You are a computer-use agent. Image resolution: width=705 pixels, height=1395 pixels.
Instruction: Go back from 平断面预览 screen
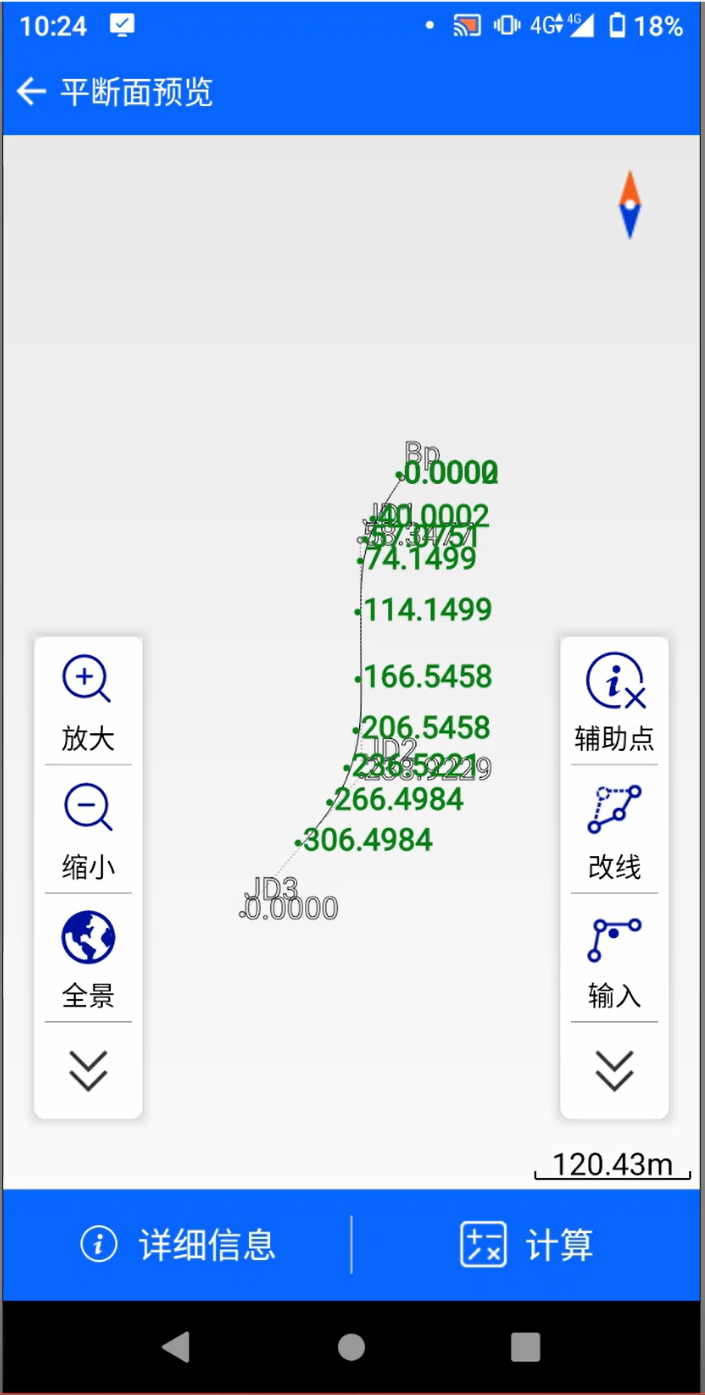pos(32,93)
